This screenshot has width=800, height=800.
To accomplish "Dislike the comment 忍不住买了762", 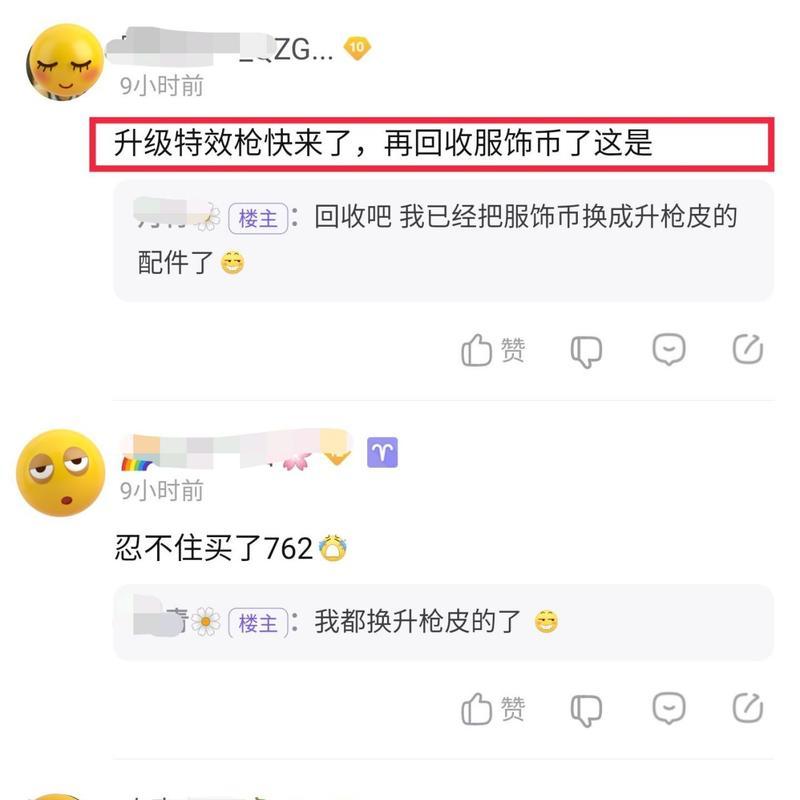I will click(586, 710).
